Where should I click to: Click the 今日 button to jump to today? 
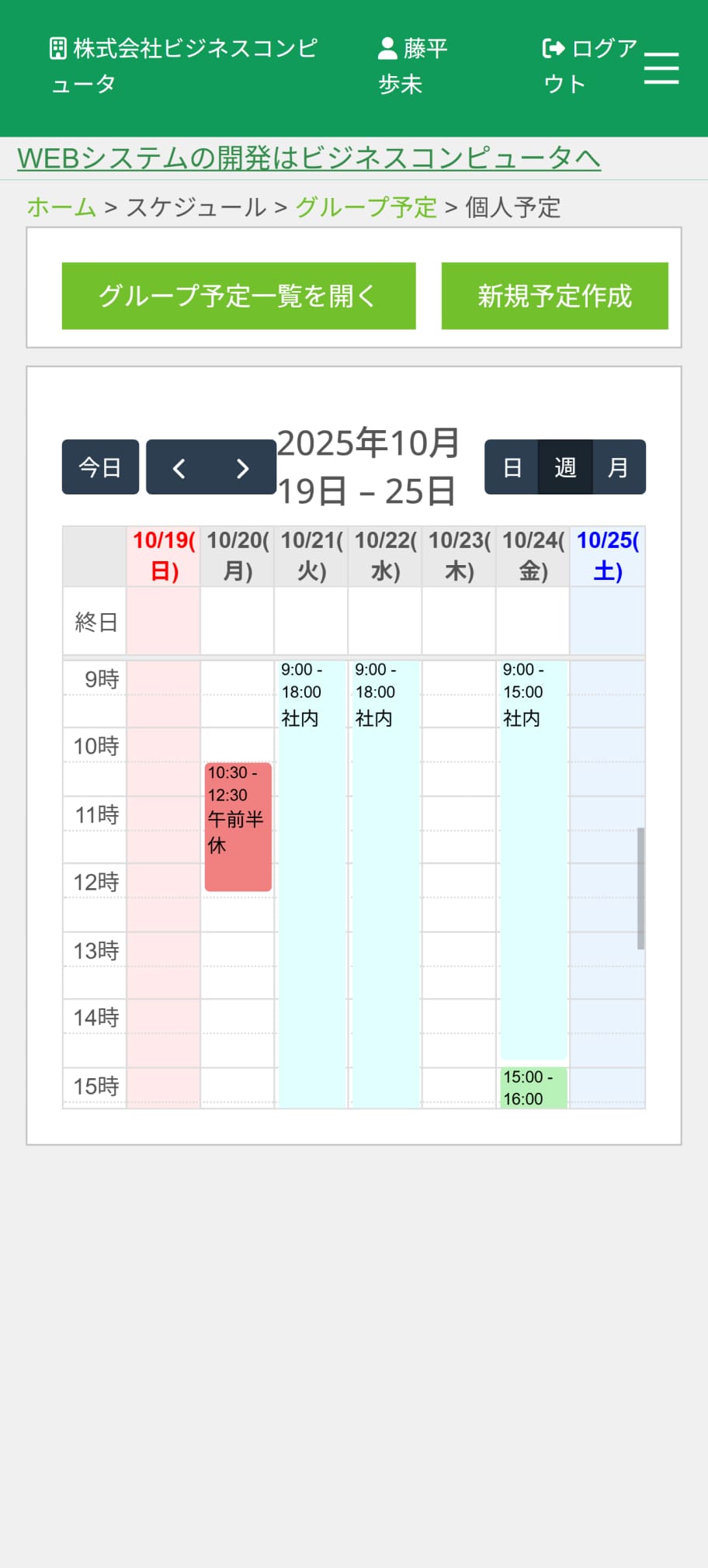point(100,467)
